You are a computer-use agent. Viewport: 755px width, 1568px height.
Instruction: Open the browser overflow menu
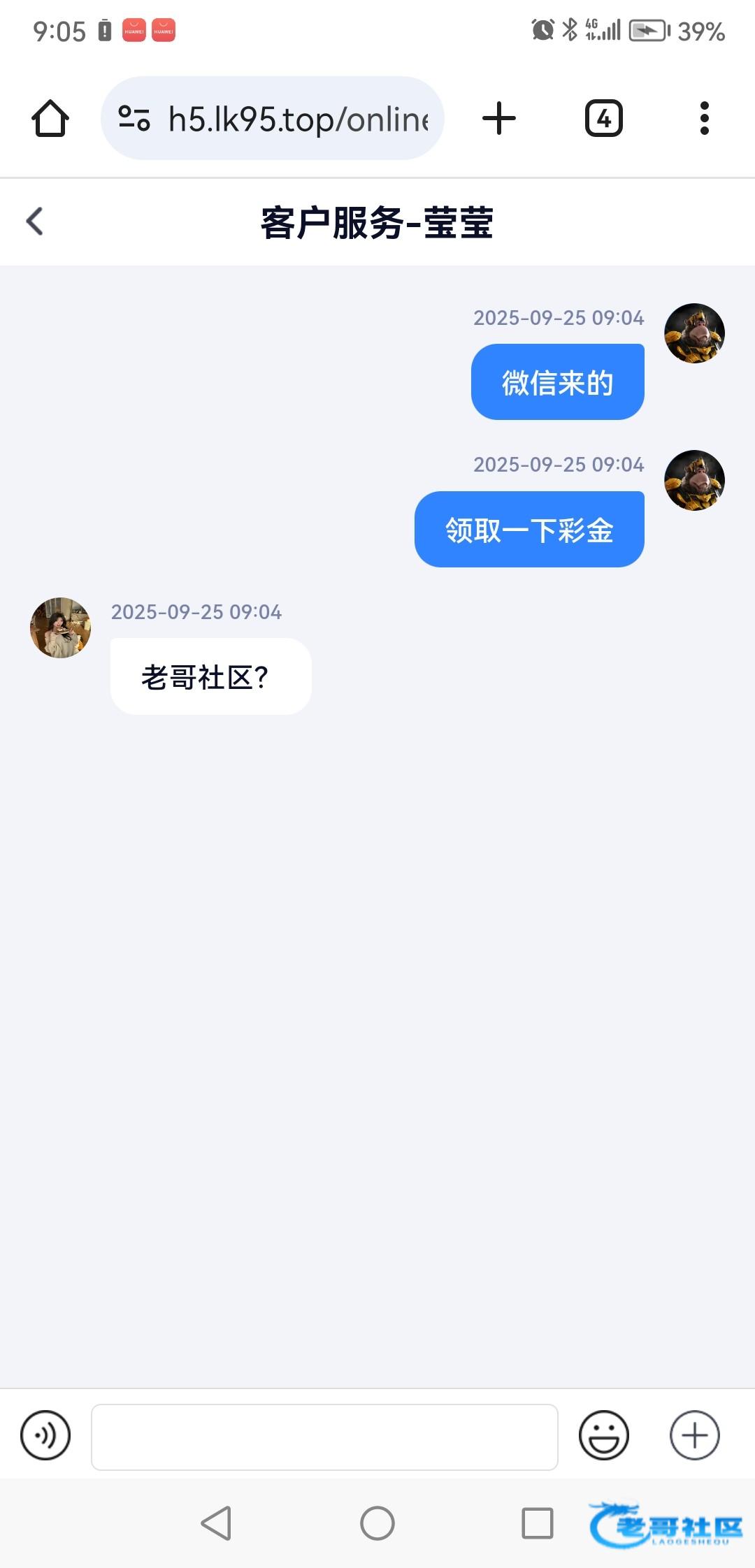coord(704,118)
